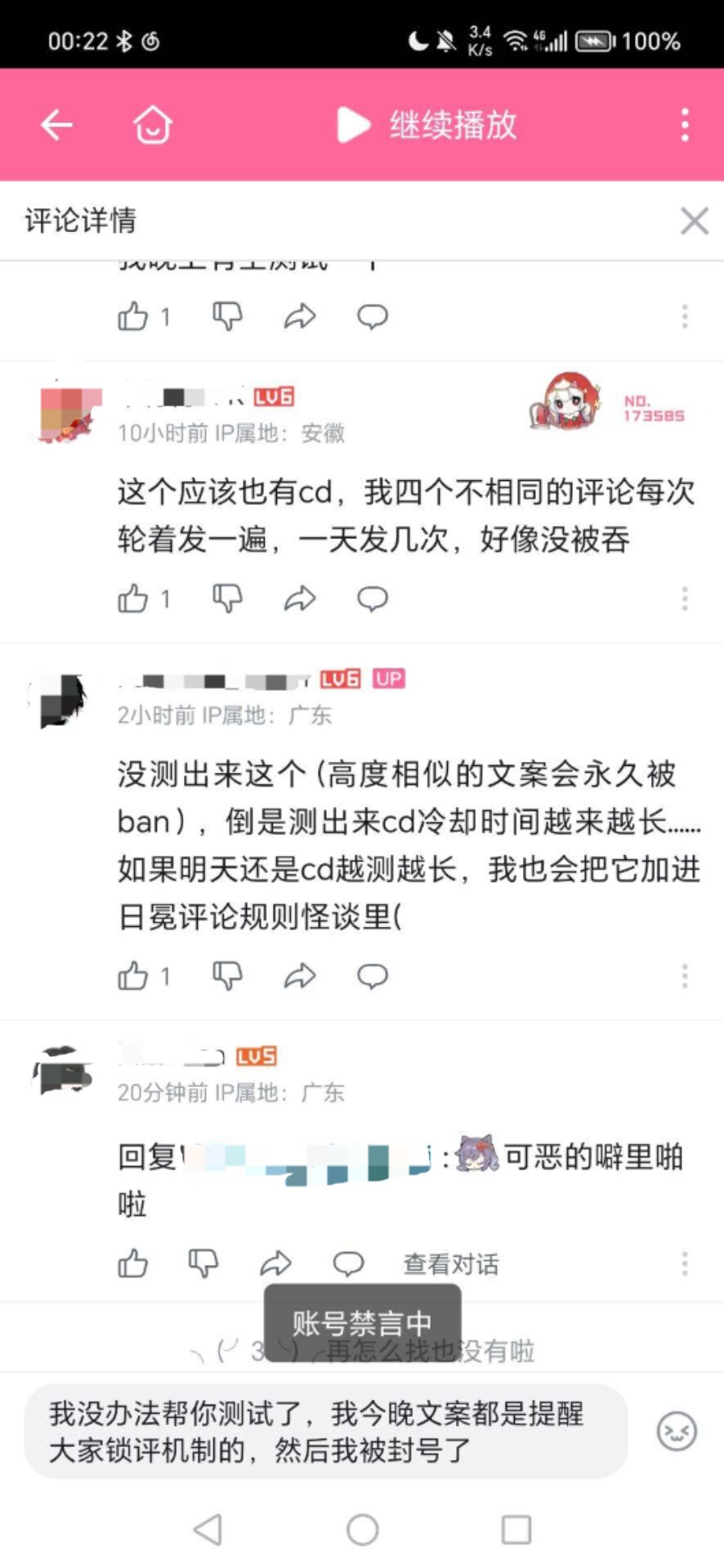724x1568 pixels.
Task: Like the UP's comment about 日冕评论规则
Action: coord(133,976)
